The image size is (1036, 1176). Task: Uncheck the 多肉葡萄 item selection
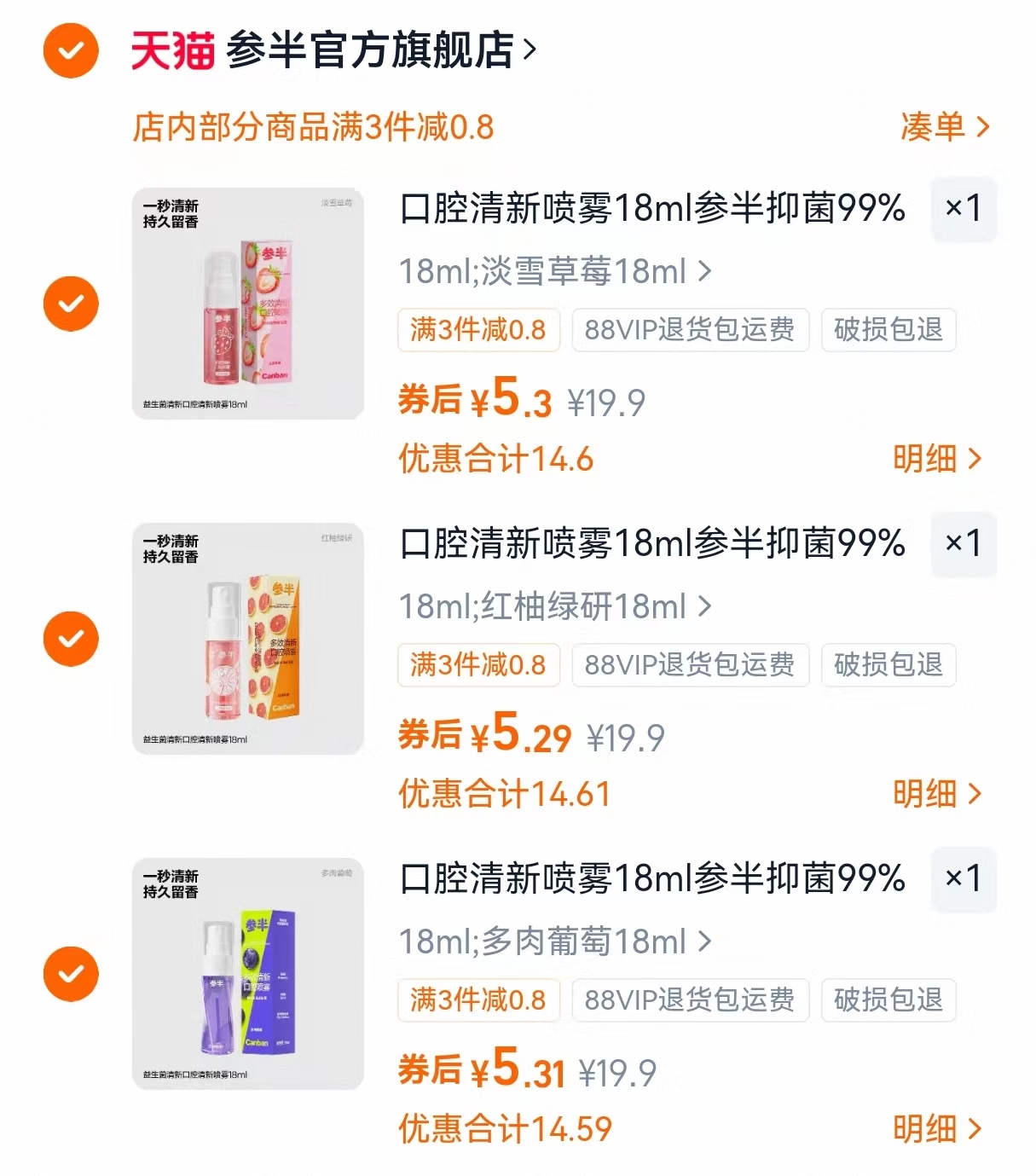pos(71,973)
